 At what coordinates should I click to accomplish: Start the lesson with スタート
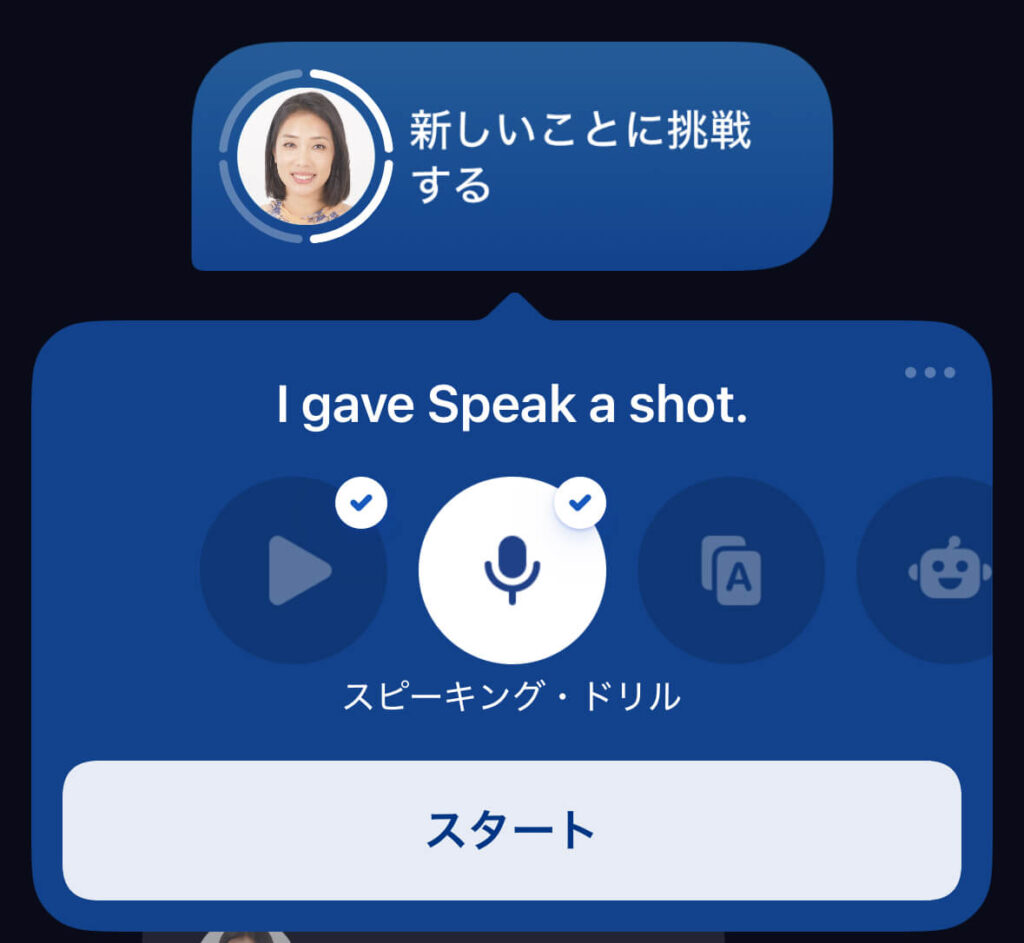click(x=512, y=830)
